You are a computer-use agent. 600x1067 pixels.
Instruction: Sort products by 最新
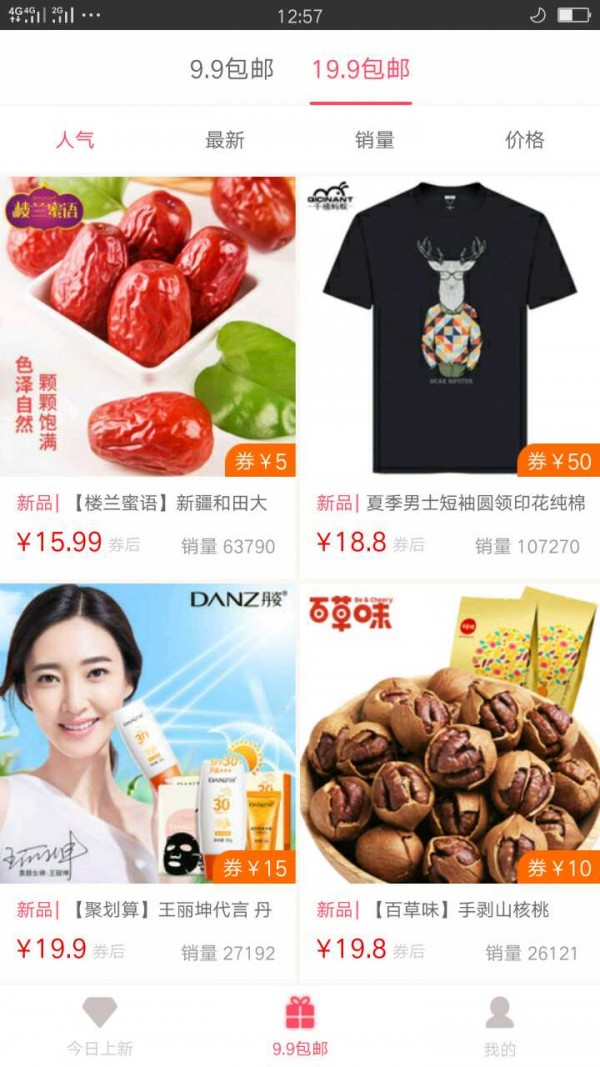225,140
